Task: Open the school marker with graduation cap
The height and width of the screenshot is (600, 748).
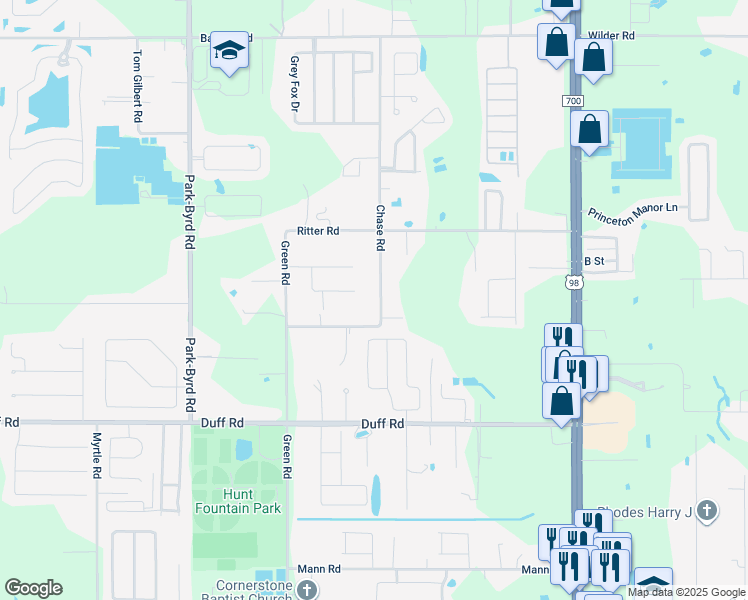Action: pos(229,51)
